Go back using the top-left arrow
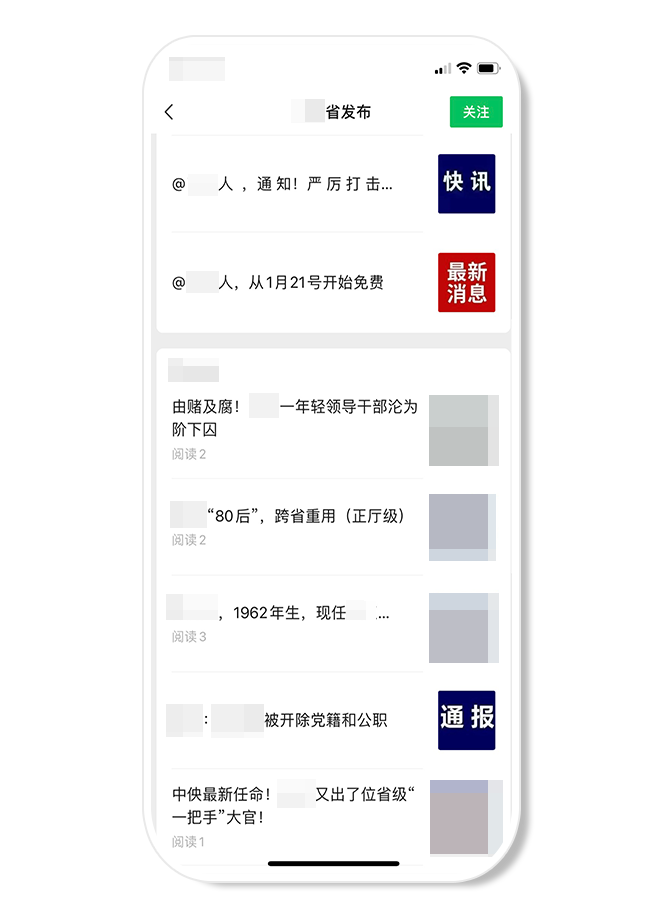Viewport: 651px width, 900px height. [169, 112]
